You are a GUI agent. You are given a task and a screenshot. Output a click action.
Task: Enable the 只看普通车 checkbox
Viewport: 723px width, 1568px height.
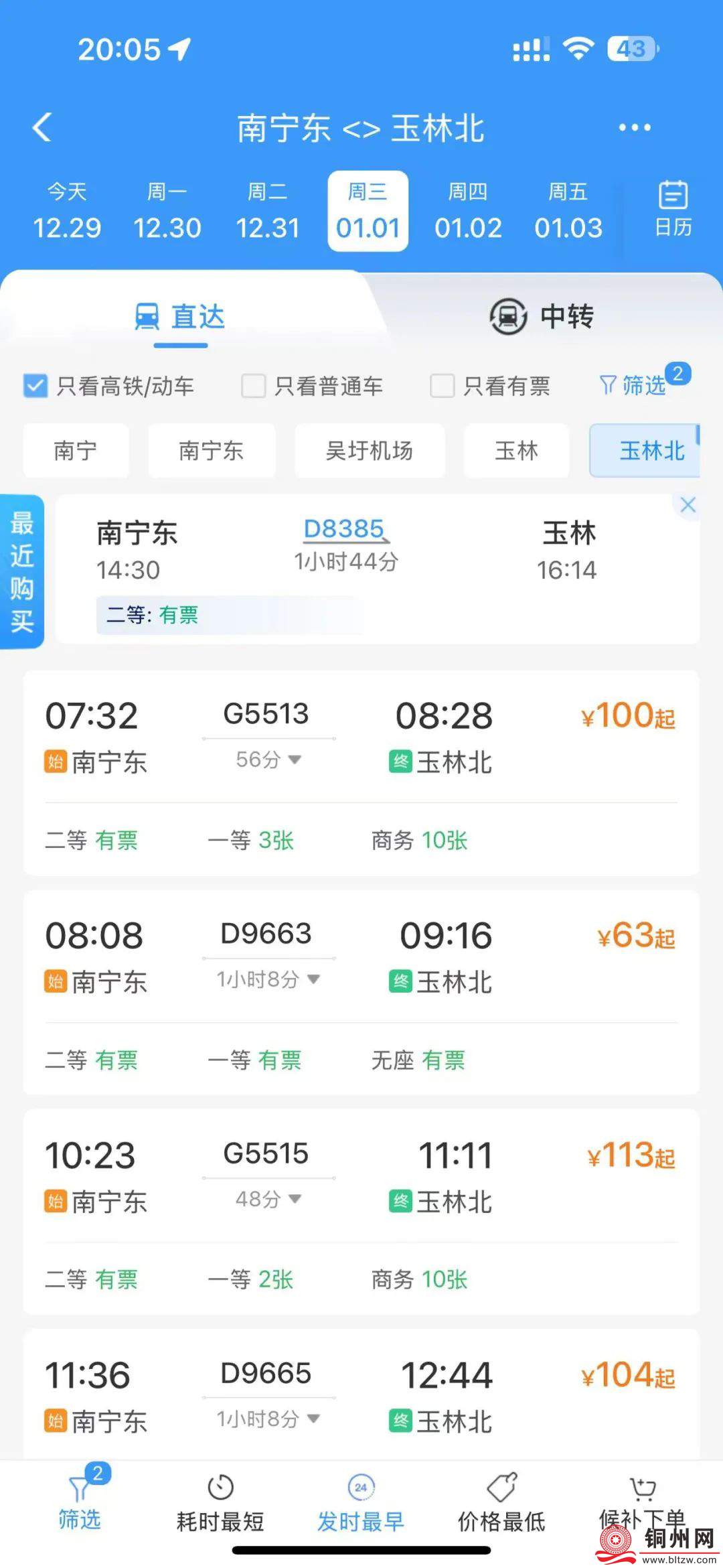[254, 386]
